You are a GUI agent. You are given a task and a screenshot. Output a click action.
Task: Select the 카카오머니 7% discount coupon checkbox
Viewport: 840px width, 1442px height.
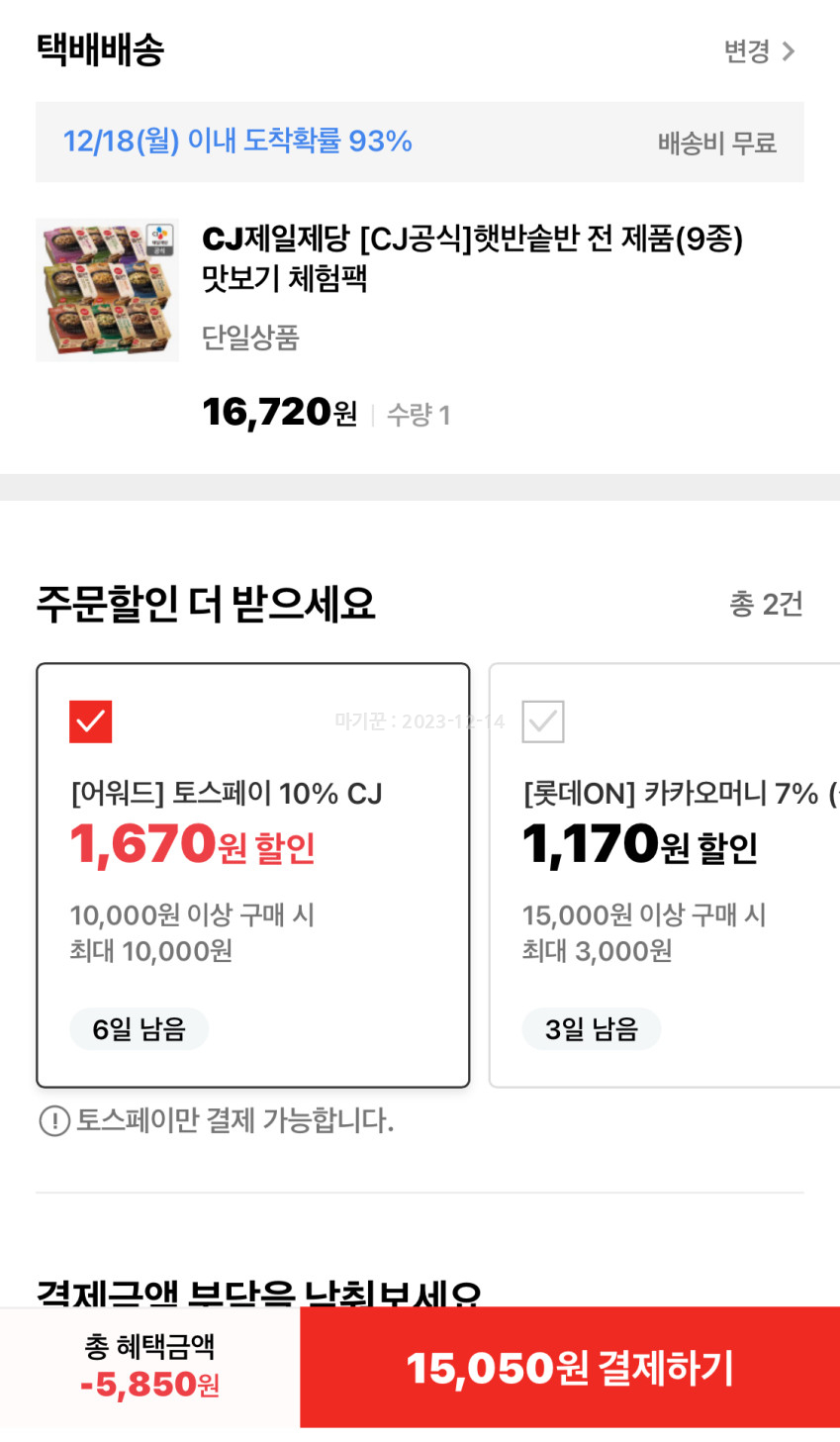543,721
